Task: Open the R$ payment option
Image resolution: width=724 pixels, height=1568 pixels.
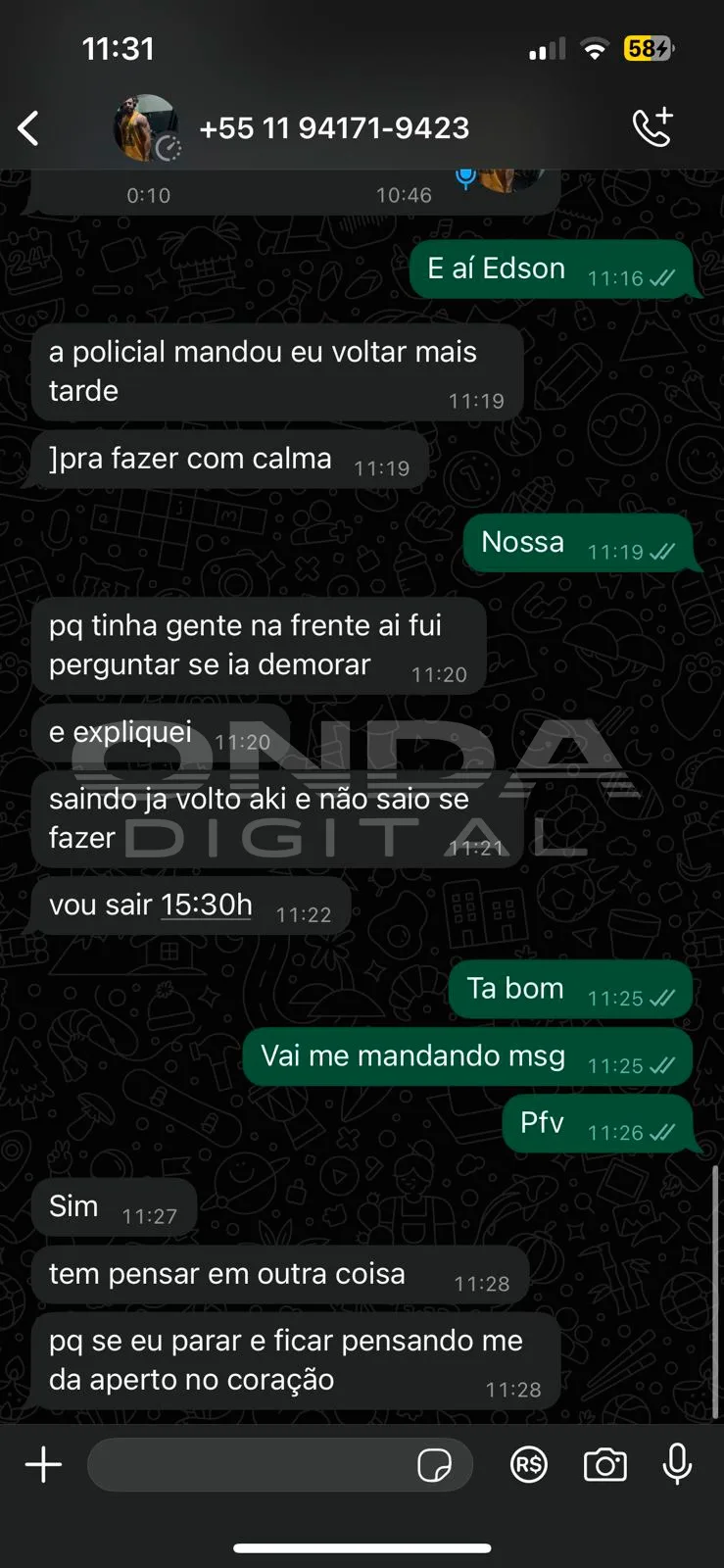Action: [x=529, y=1465]
